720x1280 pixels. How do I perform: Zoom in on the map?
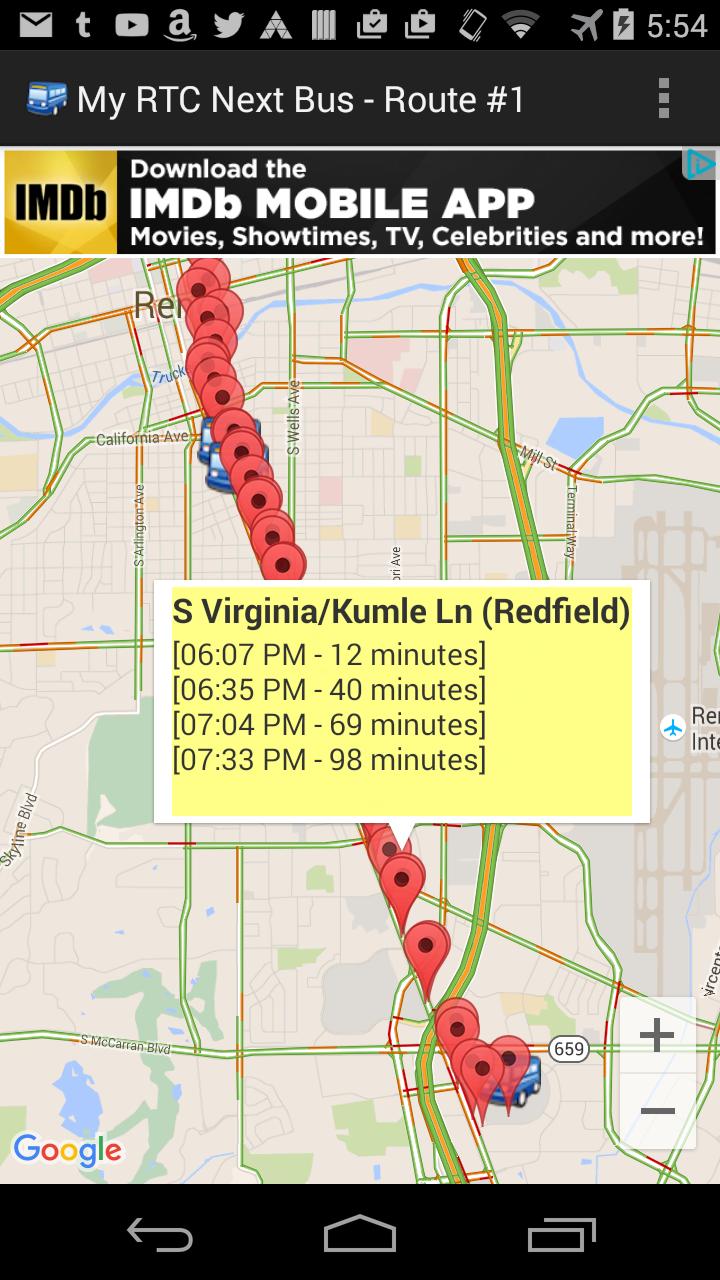656,1036
